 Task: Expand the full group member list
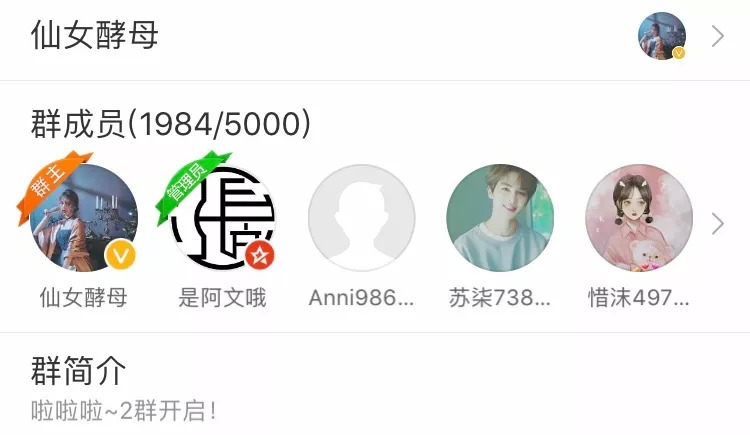point(716,224)
